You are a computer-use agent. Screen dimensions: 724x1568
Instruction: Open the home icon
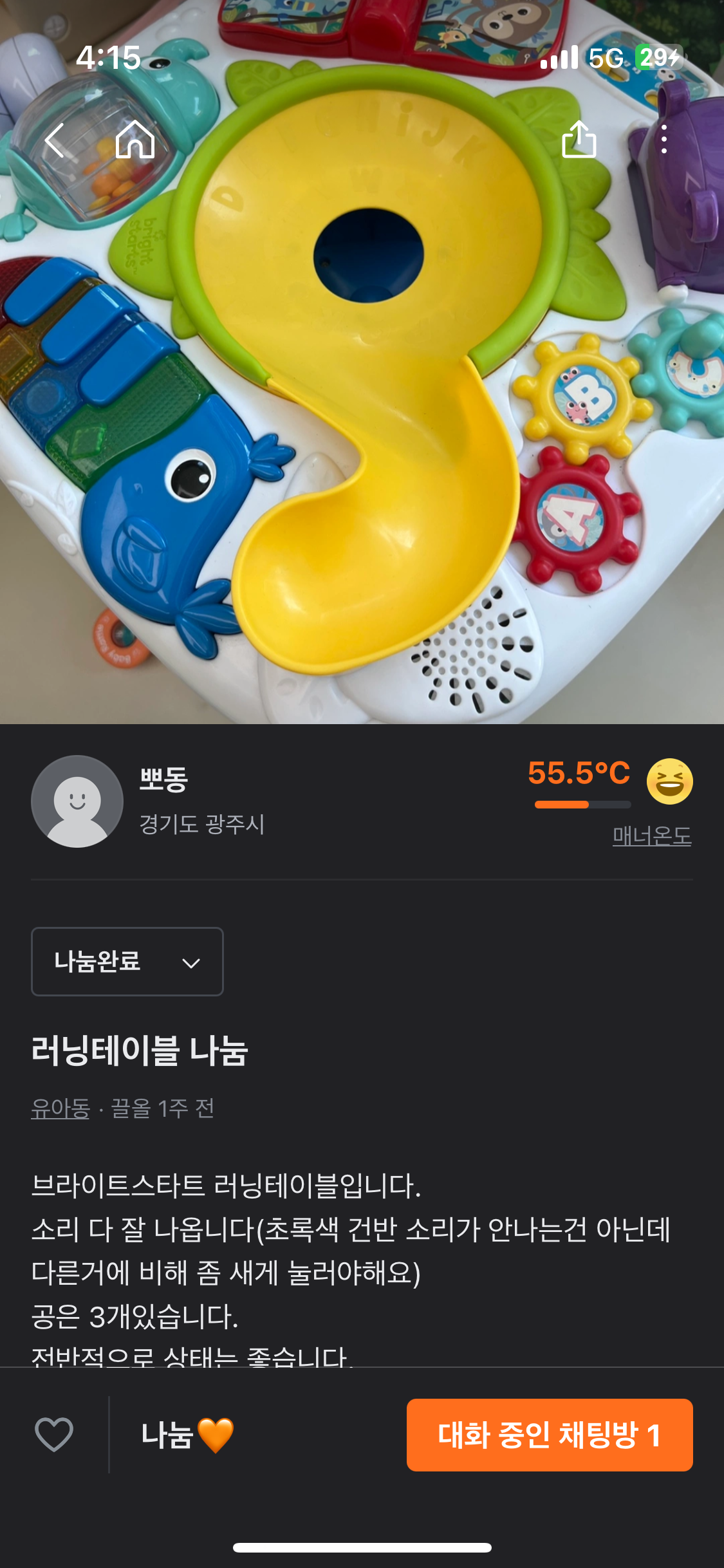point(135,139)
